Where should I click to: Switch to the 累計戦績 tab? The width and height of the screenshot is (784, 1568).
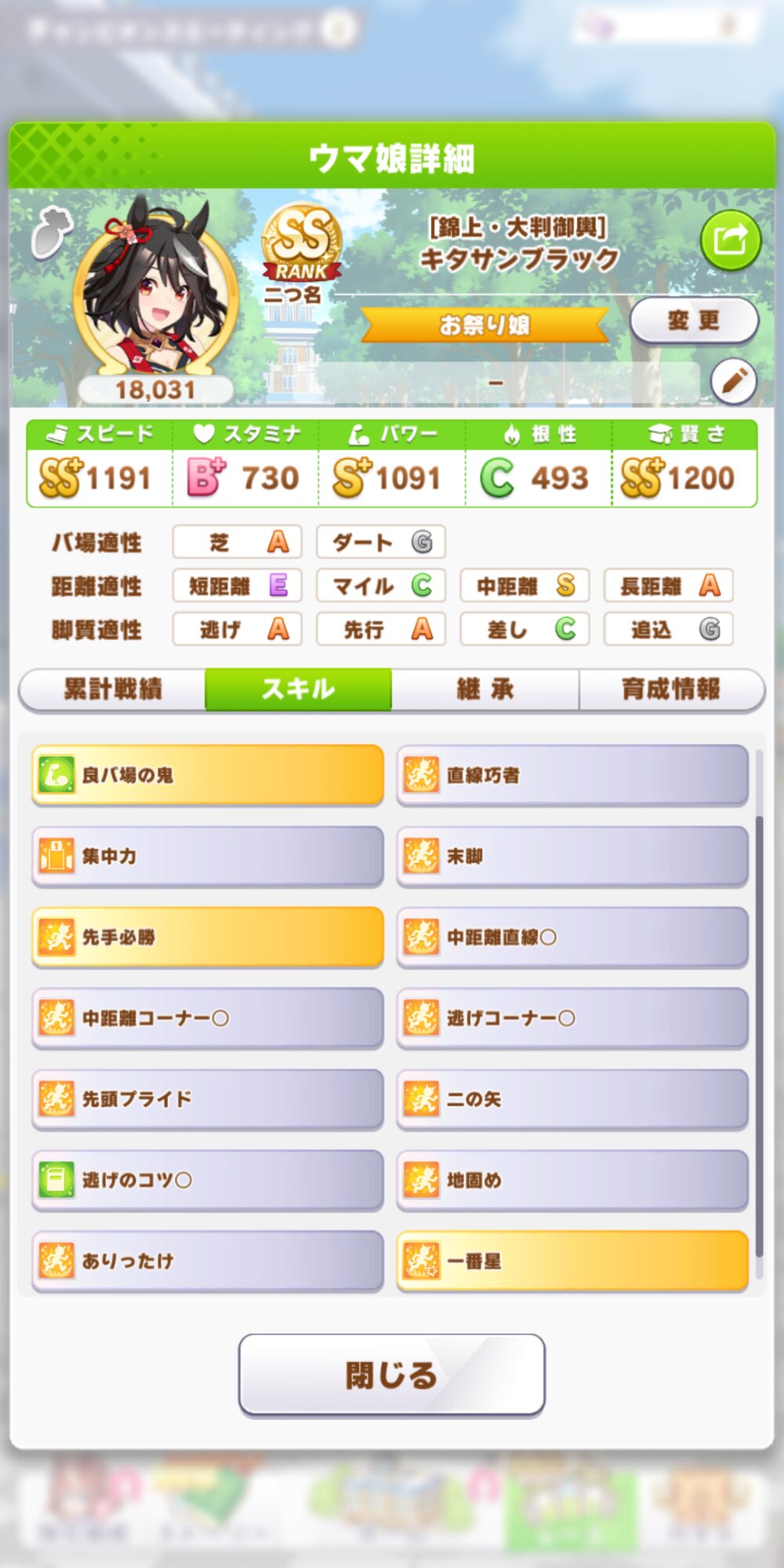click(x=113, y=689)
